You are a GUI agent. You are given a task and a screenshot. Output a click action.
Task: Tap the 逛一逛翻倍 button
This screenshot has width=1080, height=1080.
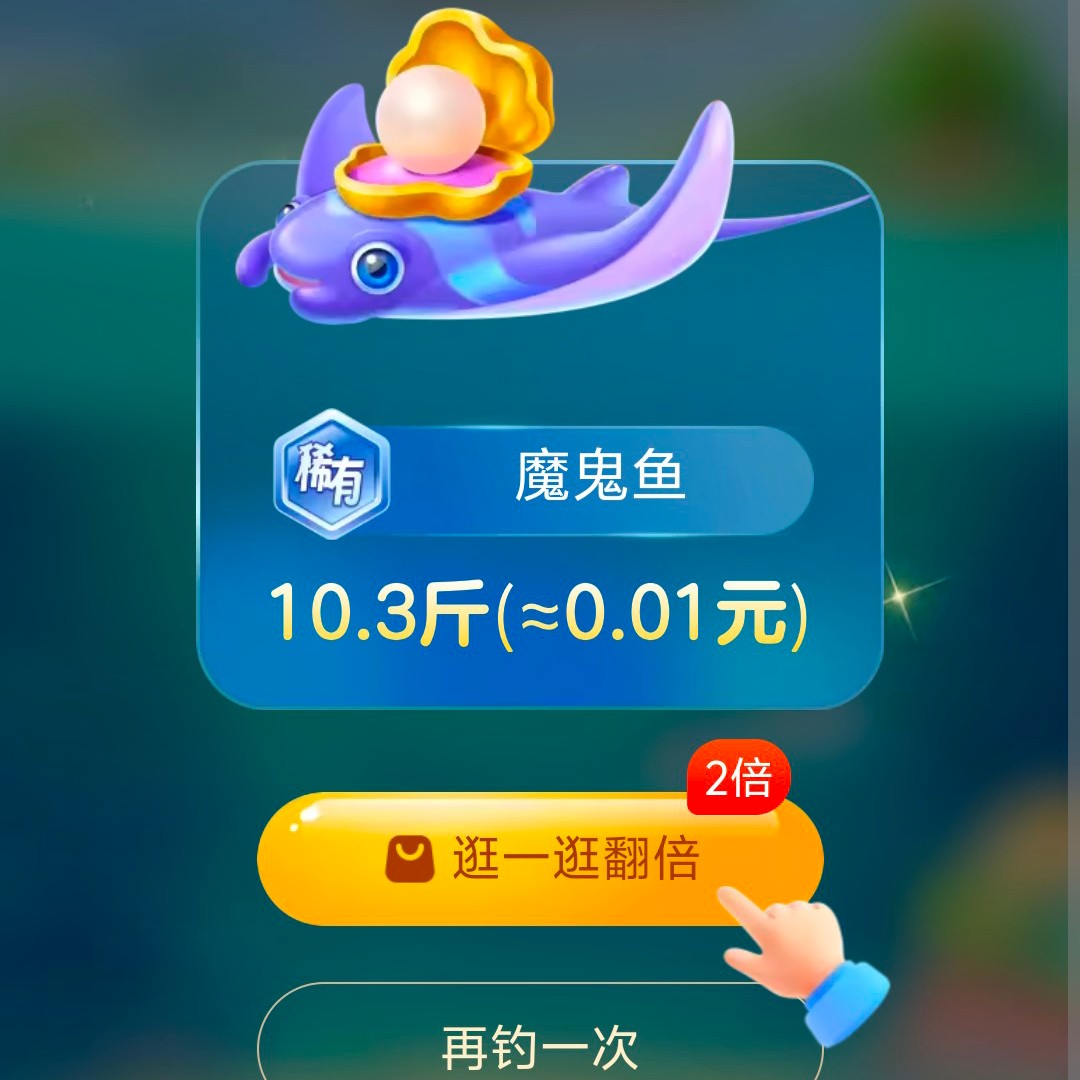[540, 859]
